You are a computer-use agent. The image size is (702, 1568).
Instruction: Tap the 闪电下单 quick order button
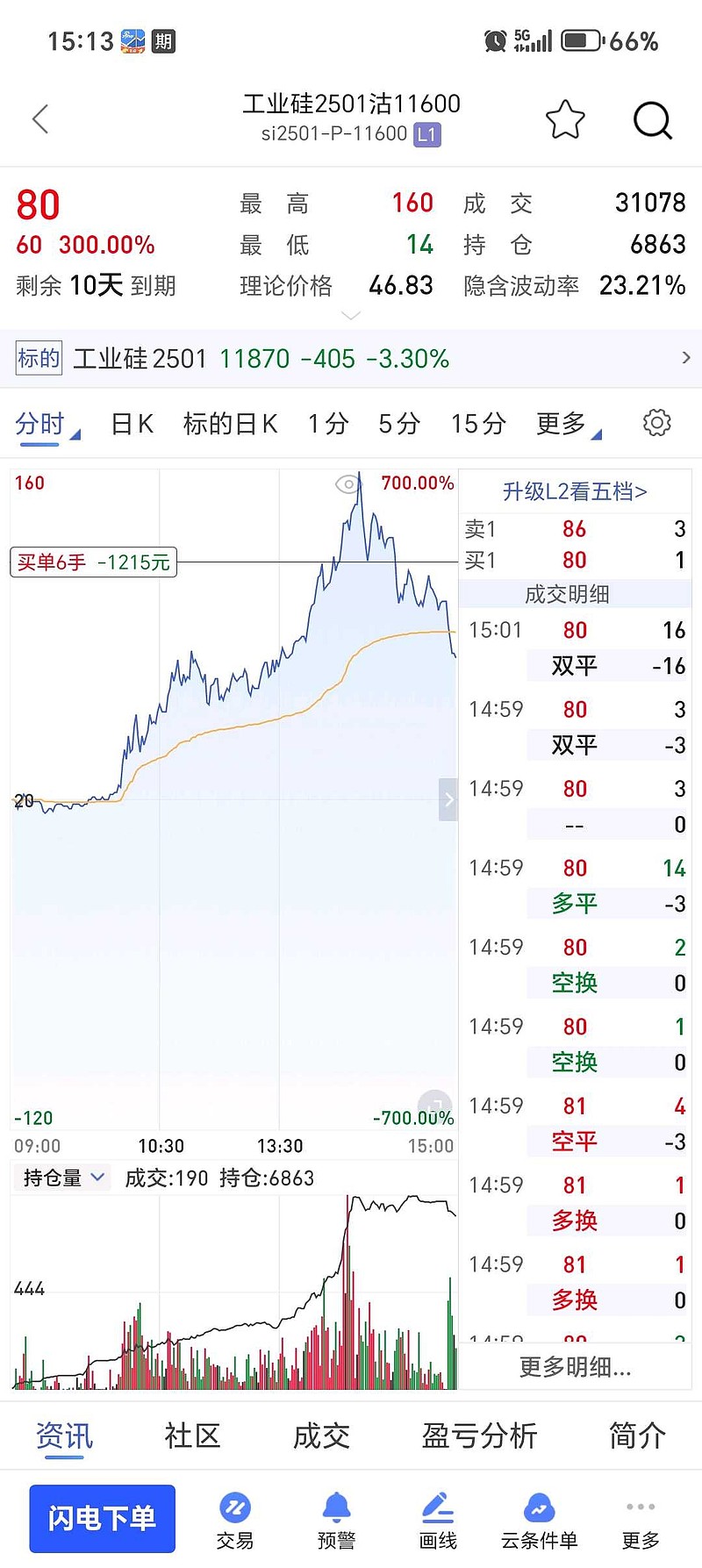tap(101, 1519)
